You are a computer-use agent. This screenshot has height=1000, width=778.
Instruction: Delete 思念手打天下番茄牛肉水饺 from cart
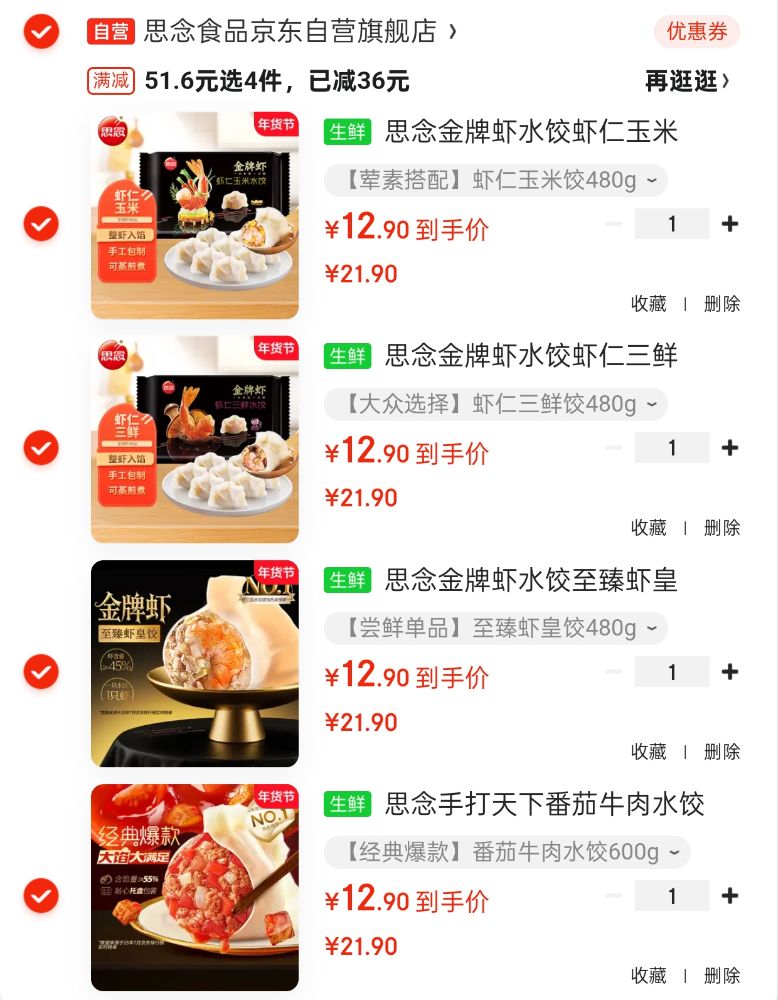click(x=722, y=976)
